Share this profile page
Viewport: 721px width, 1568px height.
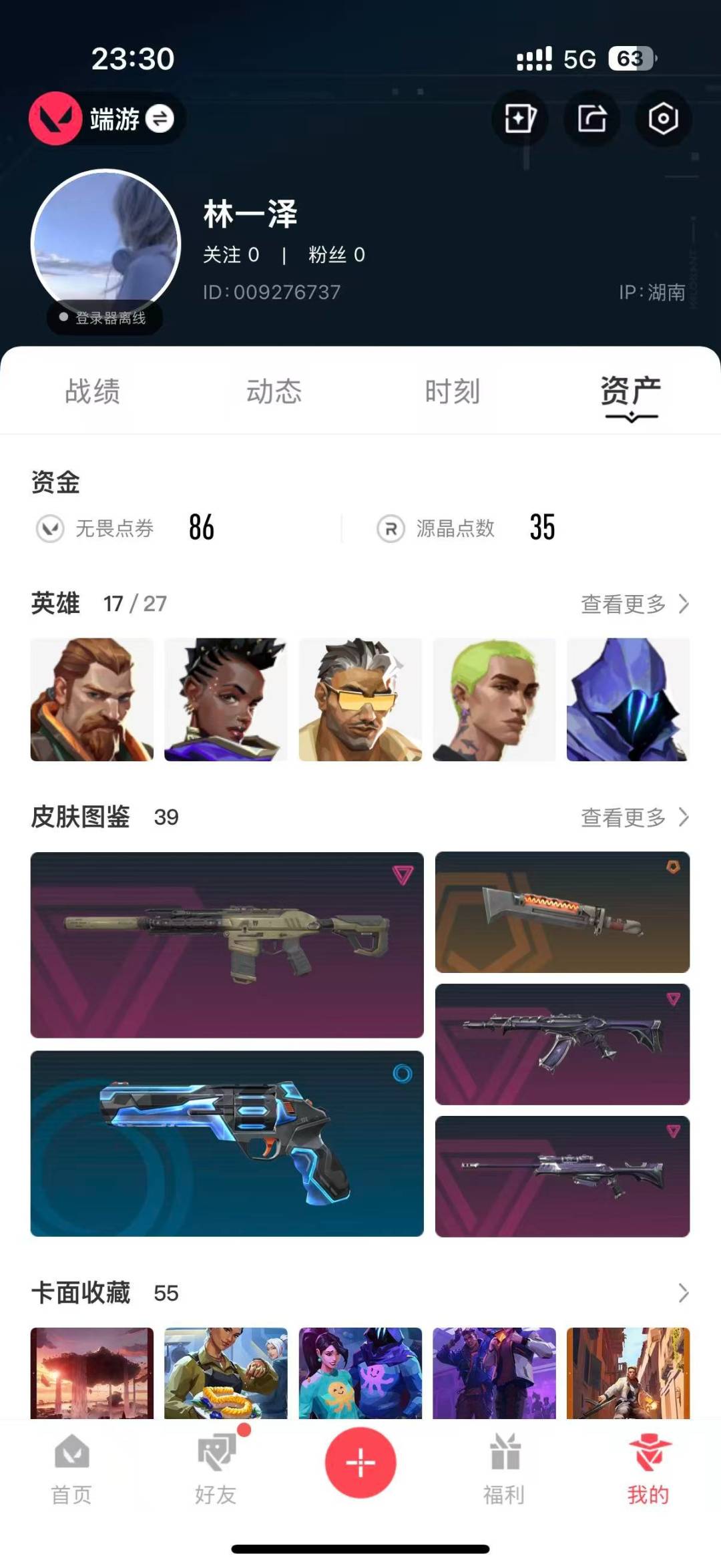(x=591, y=120)
